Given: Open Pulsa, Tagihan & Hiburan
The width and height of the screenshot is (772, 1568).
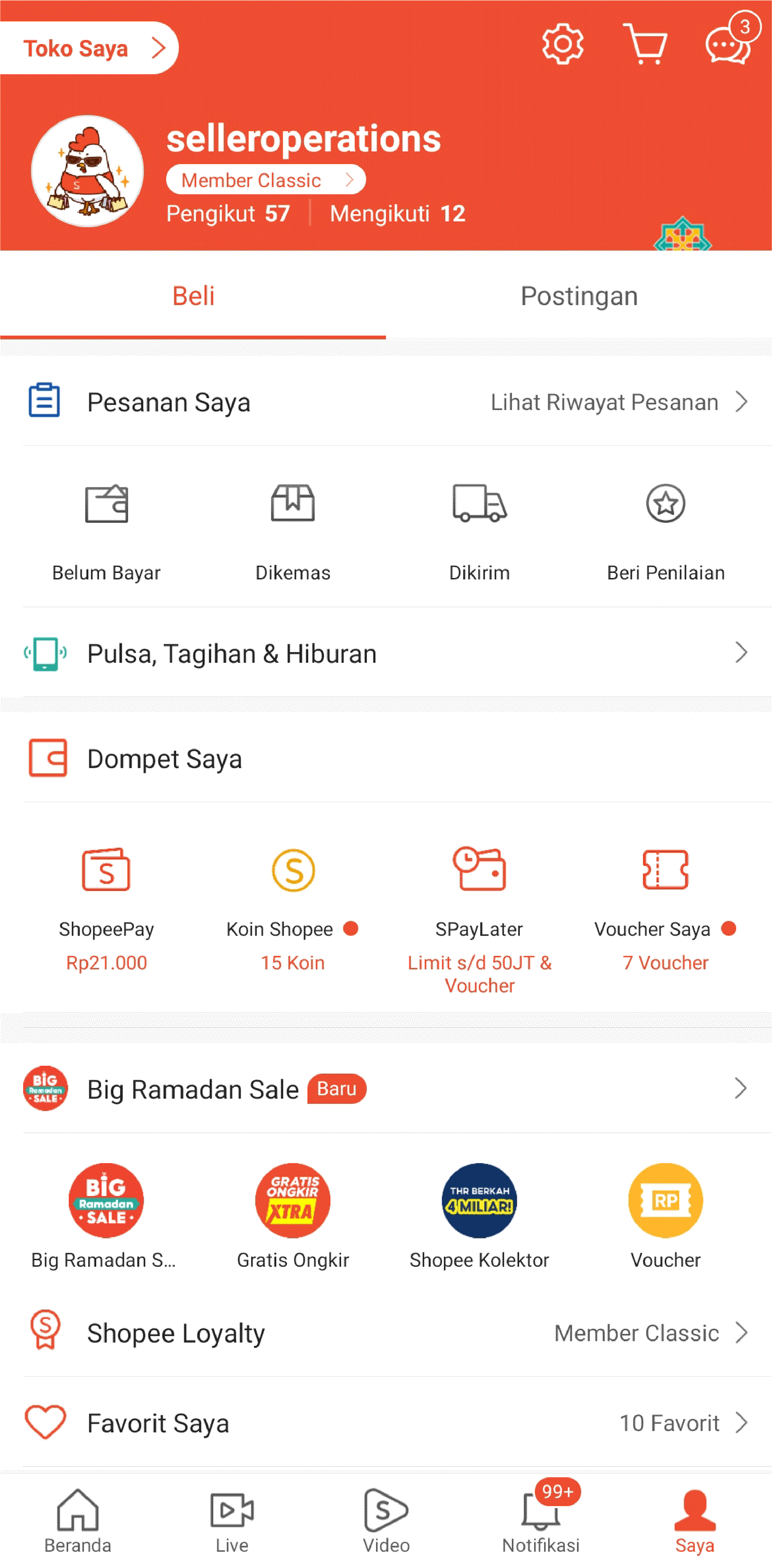Looking at the screenshot, I should point(386,654).
